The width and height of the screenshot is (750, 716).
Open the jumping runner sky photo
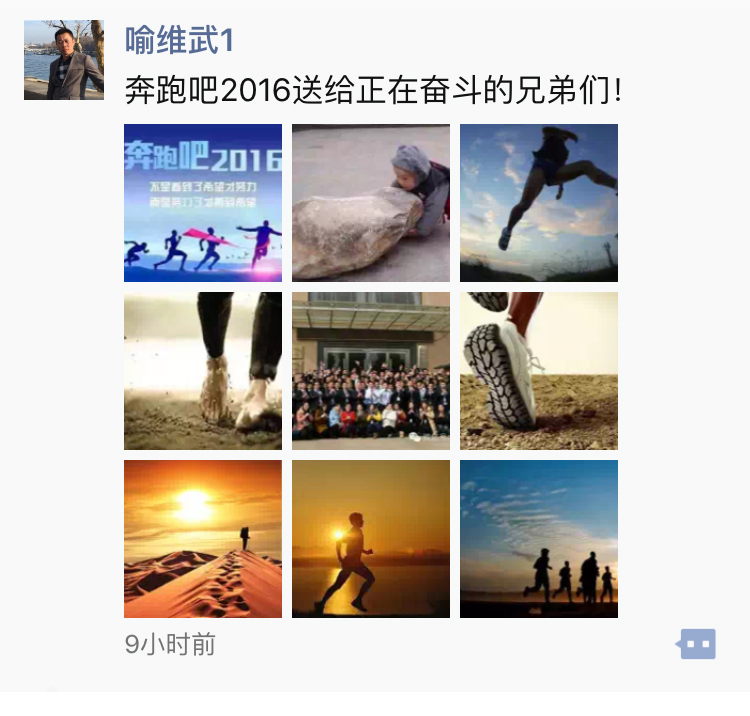coord(539,203)
